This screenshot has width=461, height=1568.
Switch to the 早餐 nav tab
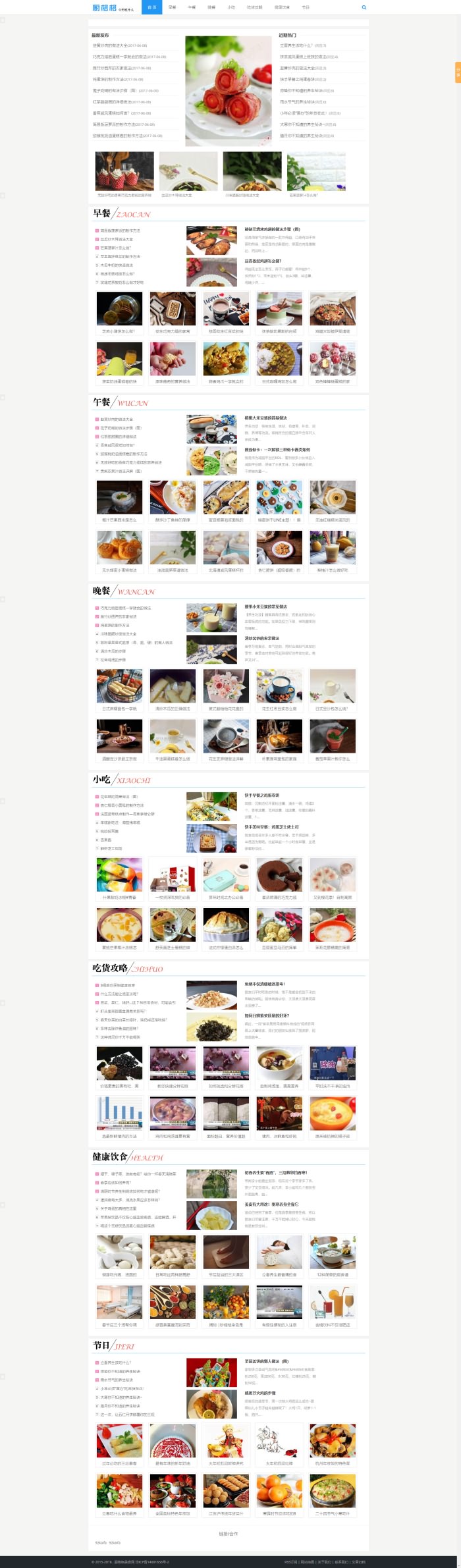click(x=172, y=7)
